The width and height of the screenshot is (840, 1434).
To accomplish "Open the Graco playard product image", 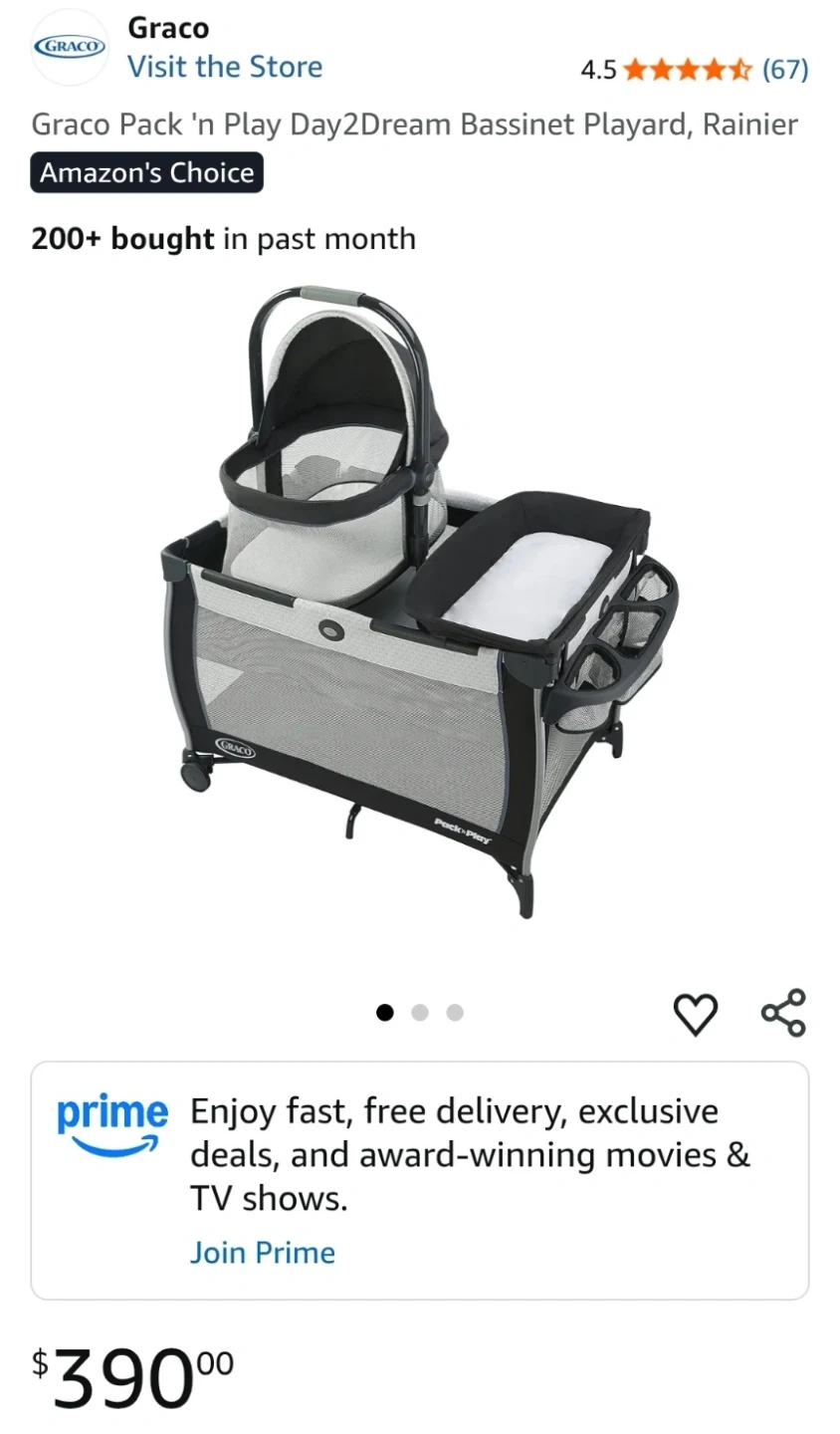I will click(420, 602).
